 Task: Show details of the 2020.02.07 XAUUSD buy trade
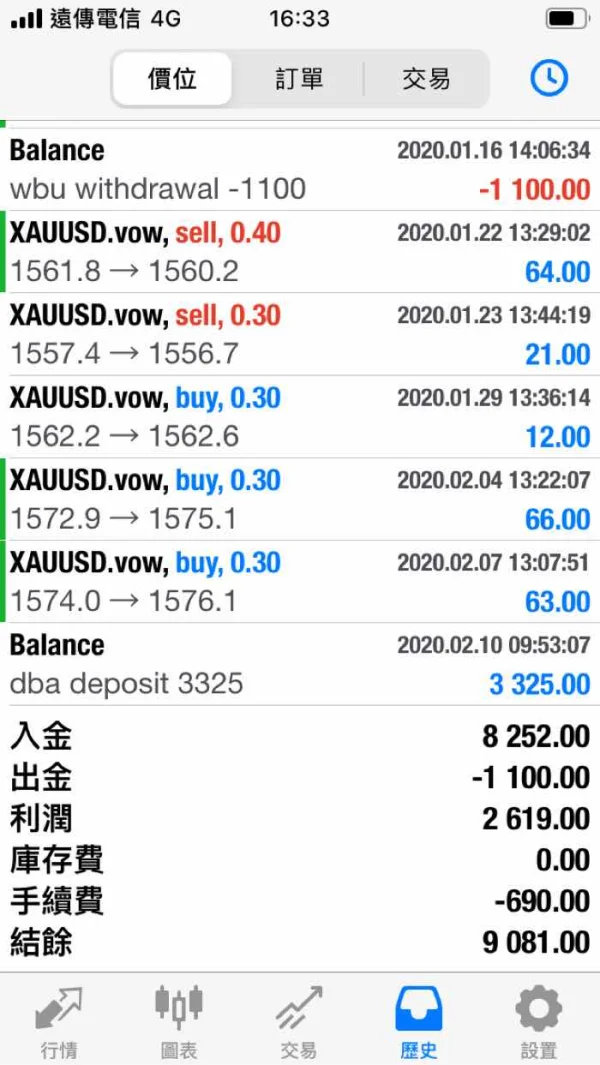coord(300,582)
